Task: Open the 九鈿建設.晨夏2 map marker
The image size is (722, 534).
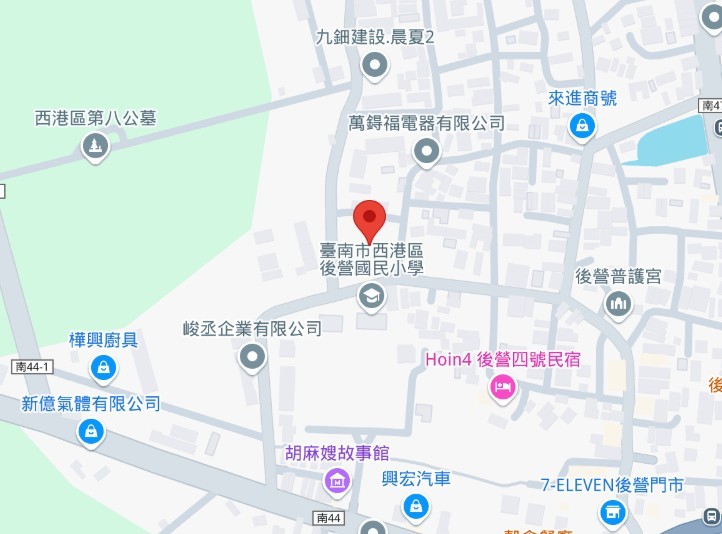Action: [x=375, y=67]
